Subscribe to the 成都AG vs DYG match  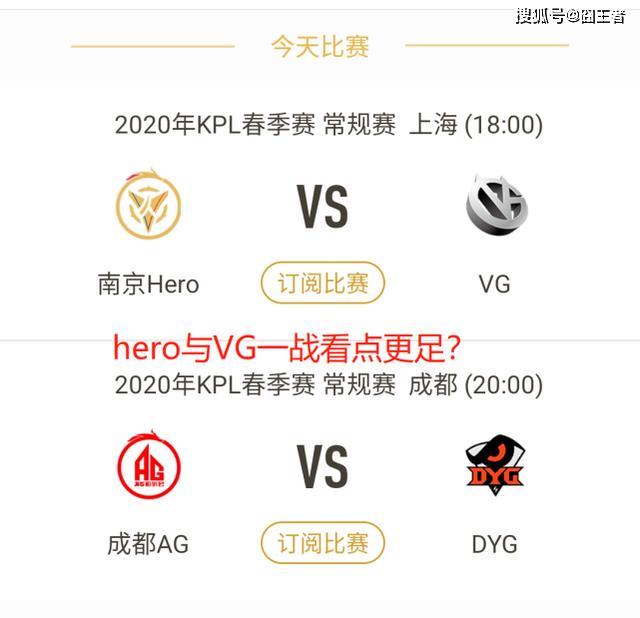pos(323,543)
